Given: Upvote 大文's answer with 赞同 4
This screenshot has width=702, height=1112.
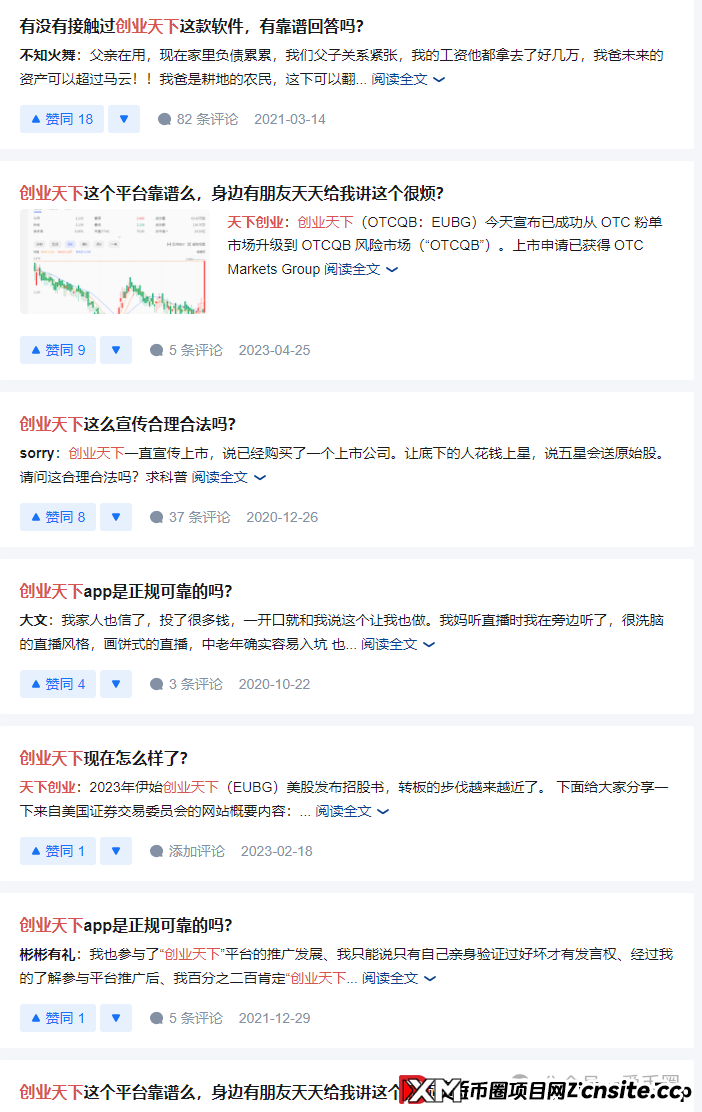Looking at the screenshot, I should (58, 684).
